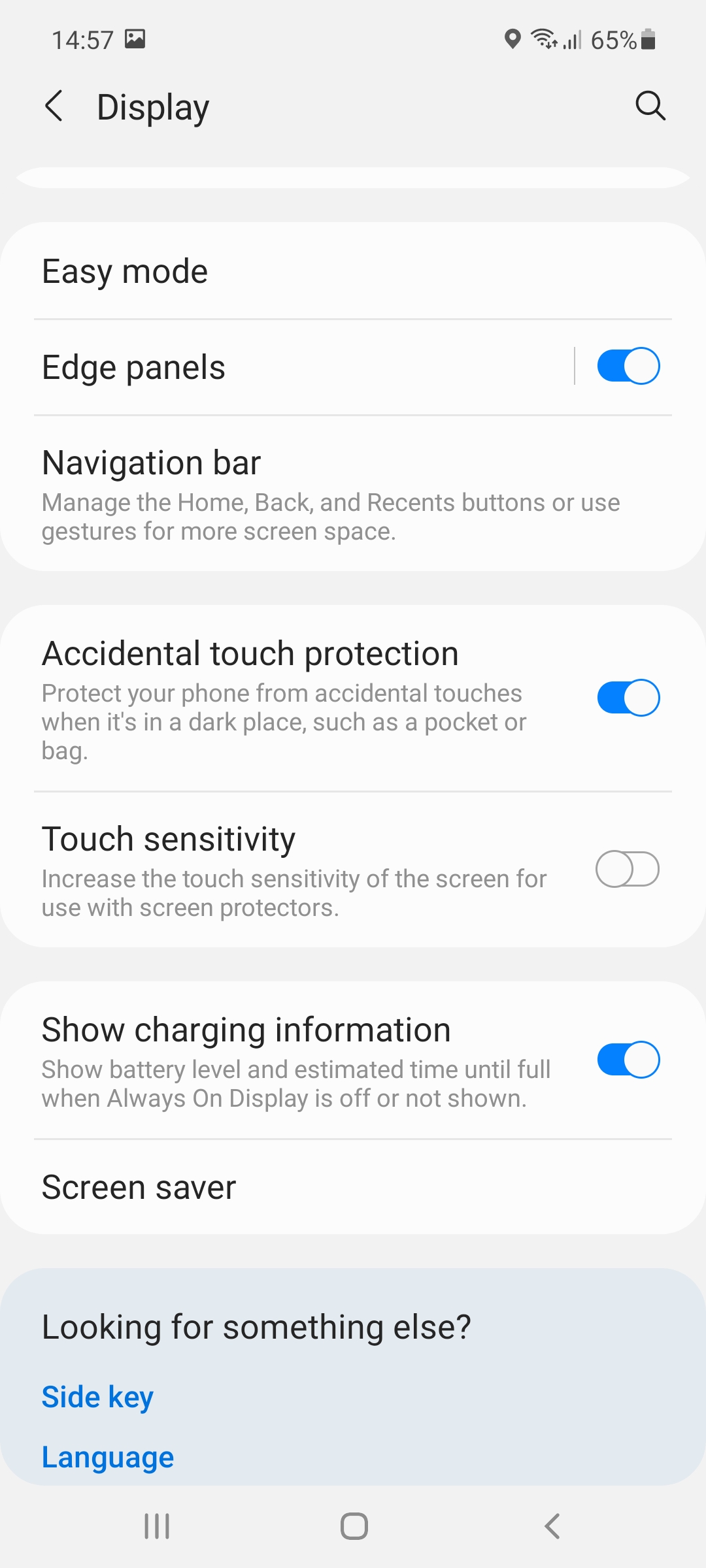Viewport: 706px width, 1568px height.
Task: Enable Touch sensitivity
Action: (628, 869)
